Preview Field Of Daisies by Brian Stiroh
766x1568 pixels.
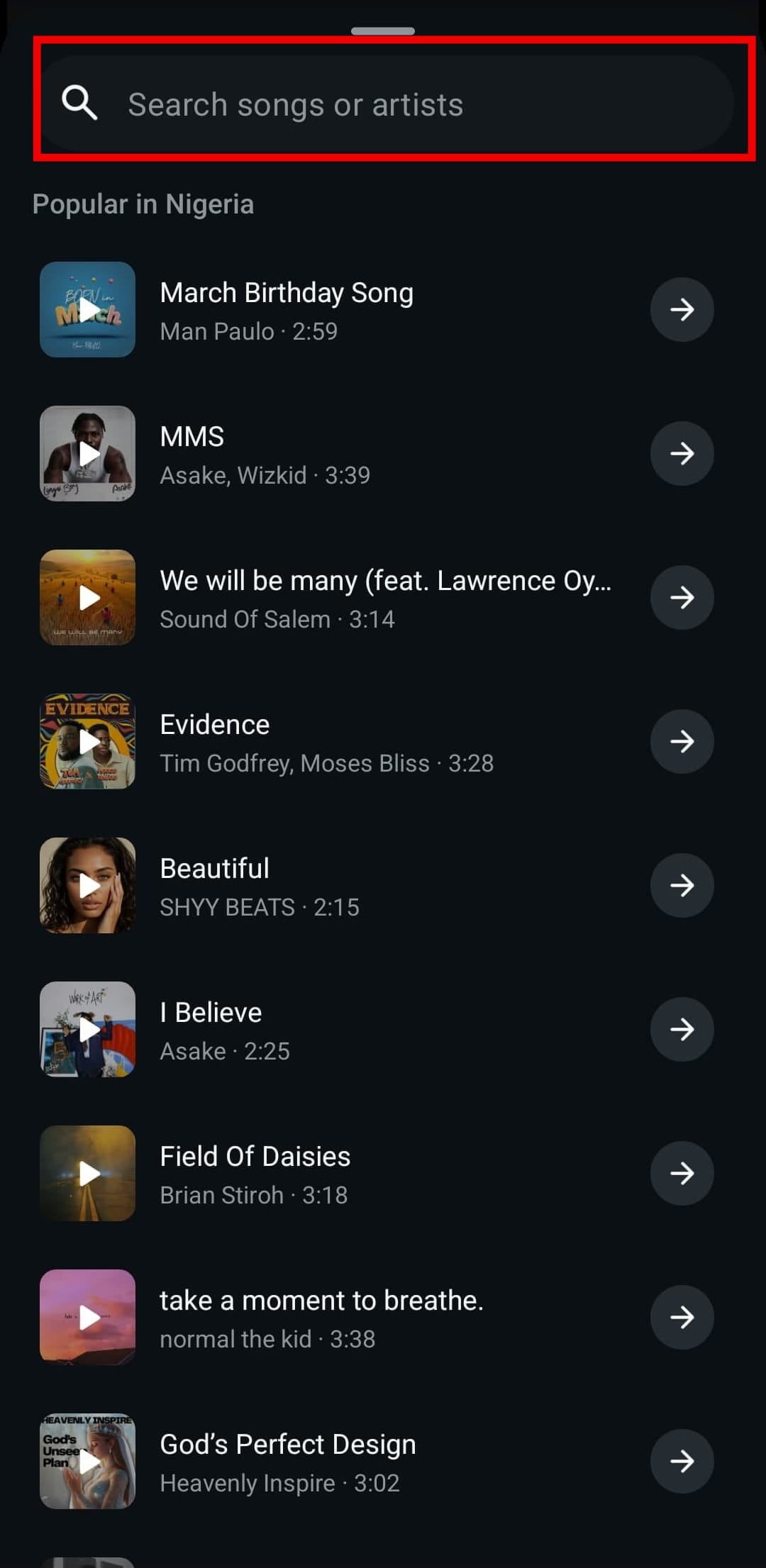point(88,1174)
